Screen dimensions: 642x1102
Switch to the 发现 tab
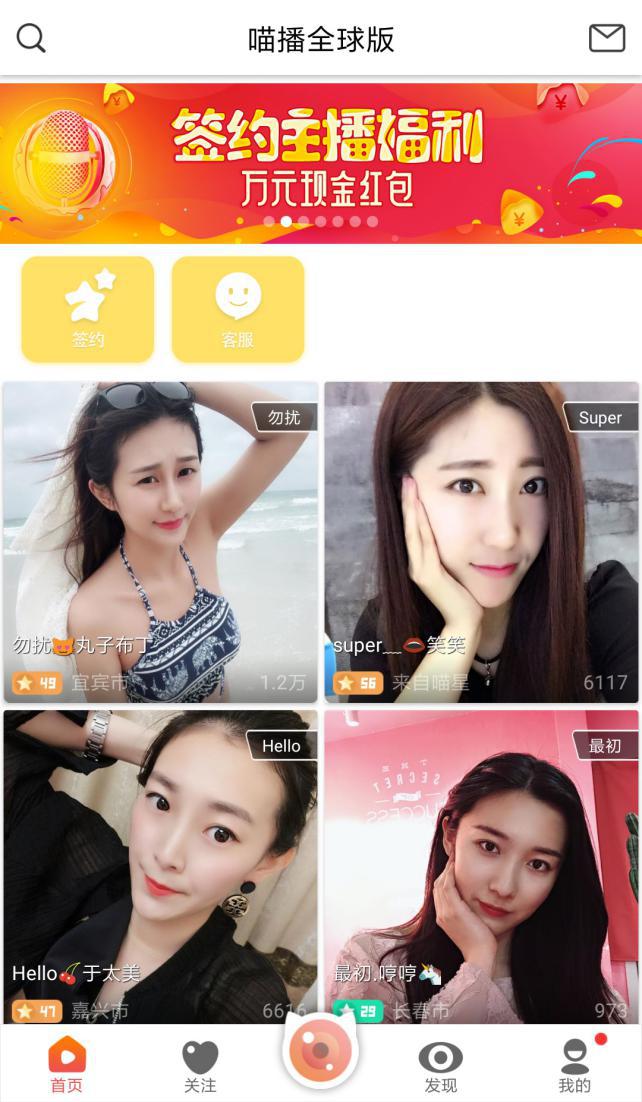coord(440,1065)
